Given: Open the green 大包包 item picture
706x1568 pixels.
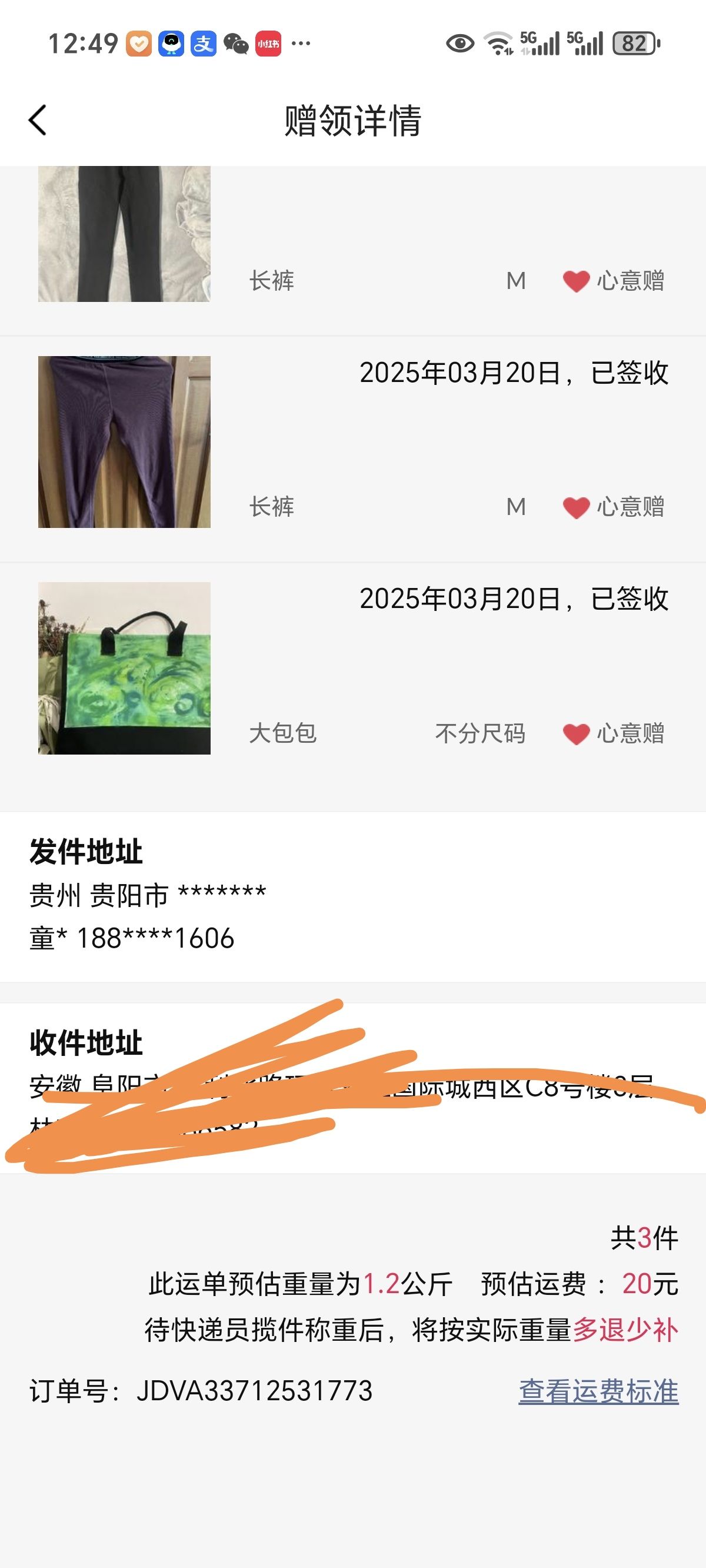Looking at the screenshot, I should [124, 669].
